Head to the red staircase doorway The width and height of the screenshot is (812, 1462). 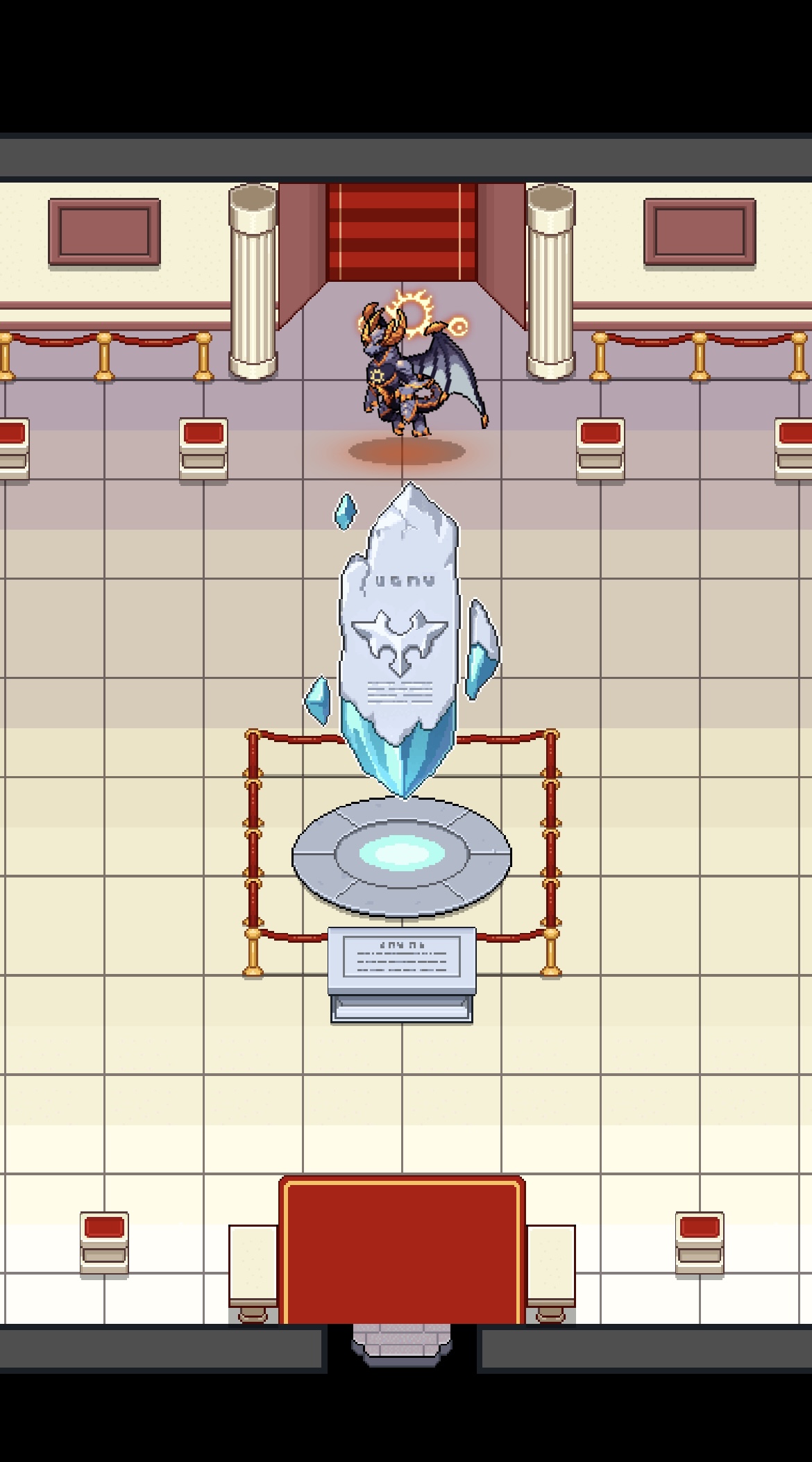click(402, 233)
